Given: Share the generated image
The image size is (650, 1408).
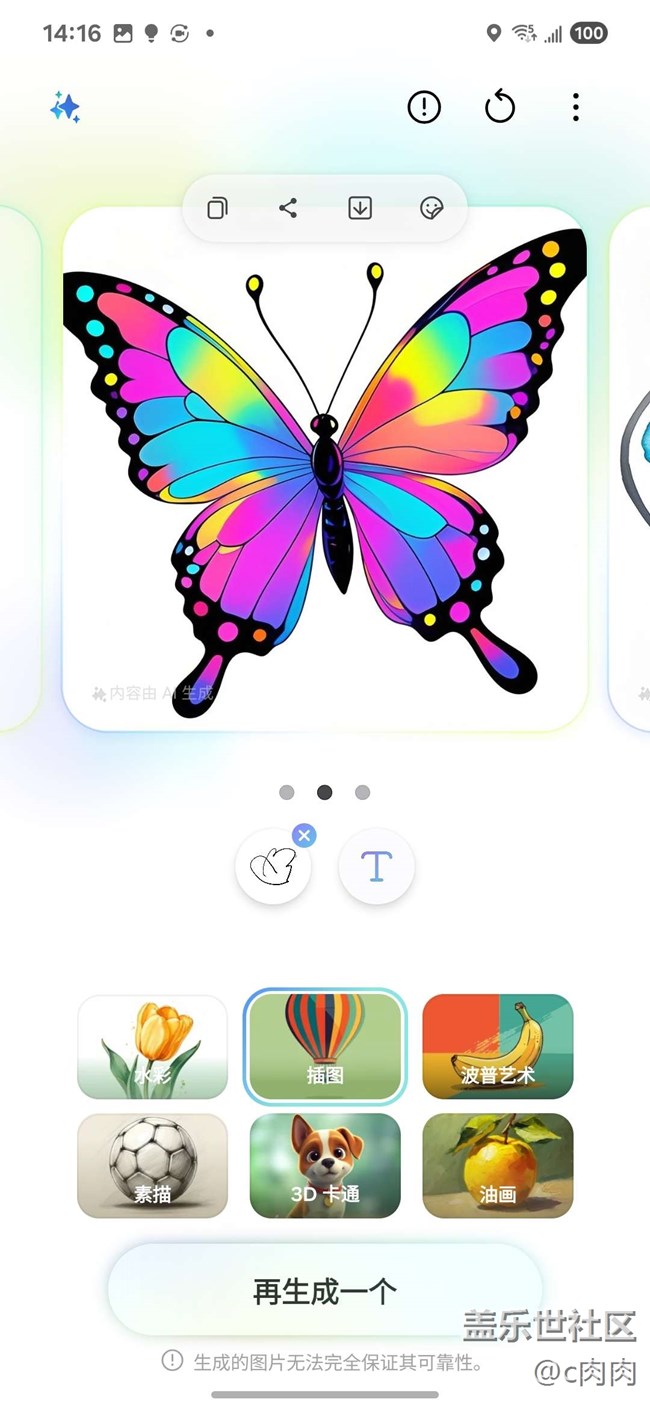Looking at the screenshot, I should point(288,208).
